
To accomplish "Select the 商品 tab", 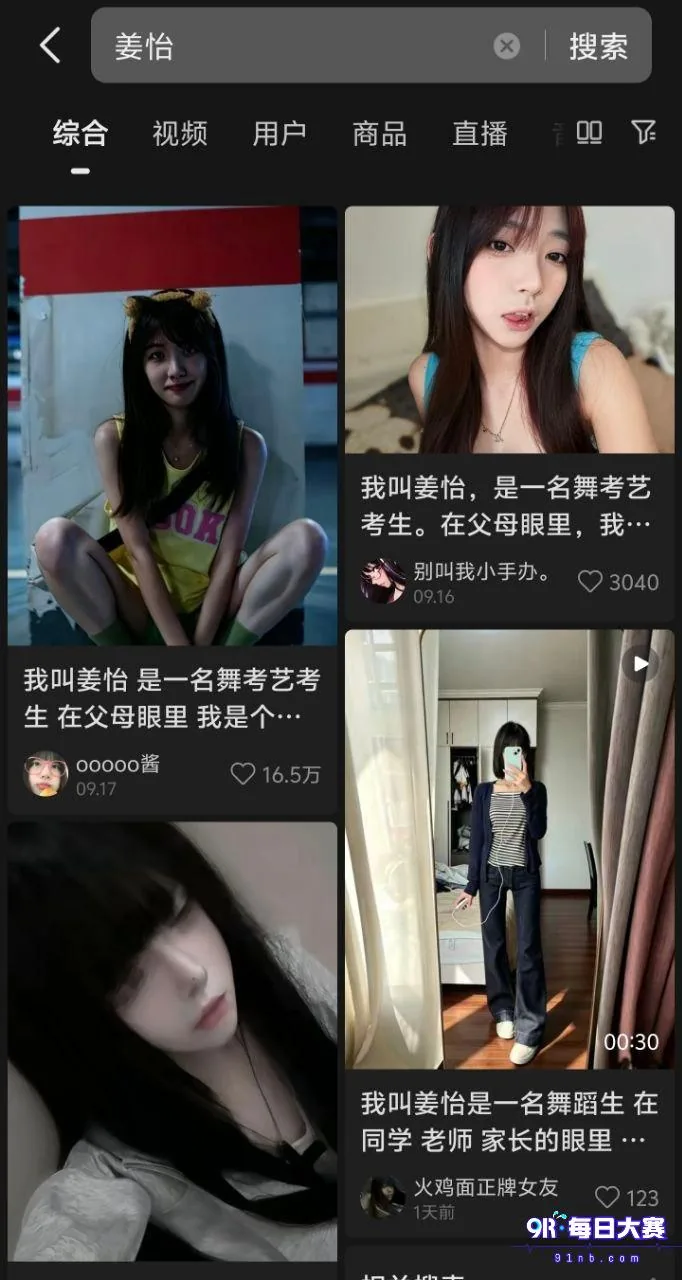I will (x=380, y=133).
